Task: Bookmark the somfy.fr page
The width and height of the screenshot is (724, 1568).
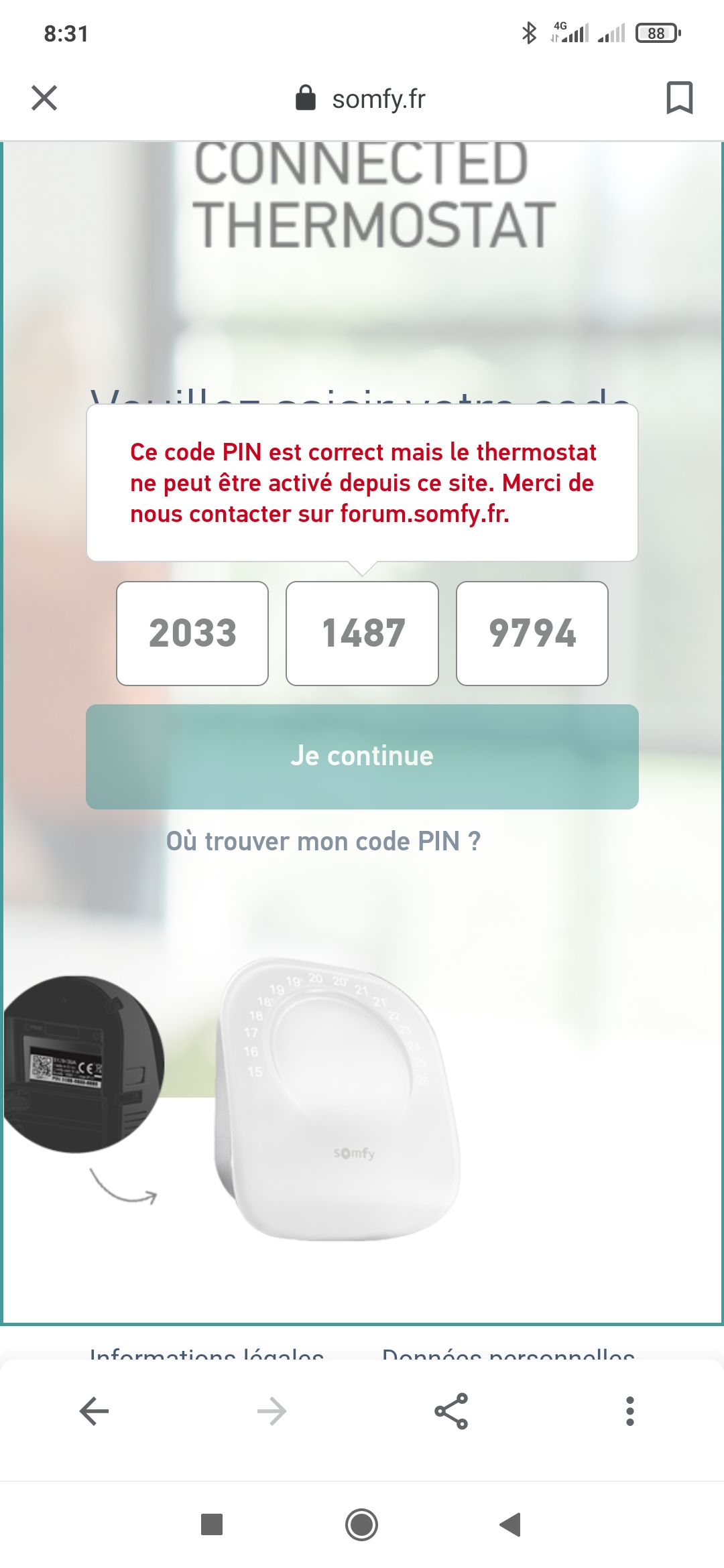Action: click(x=679, y=98)
